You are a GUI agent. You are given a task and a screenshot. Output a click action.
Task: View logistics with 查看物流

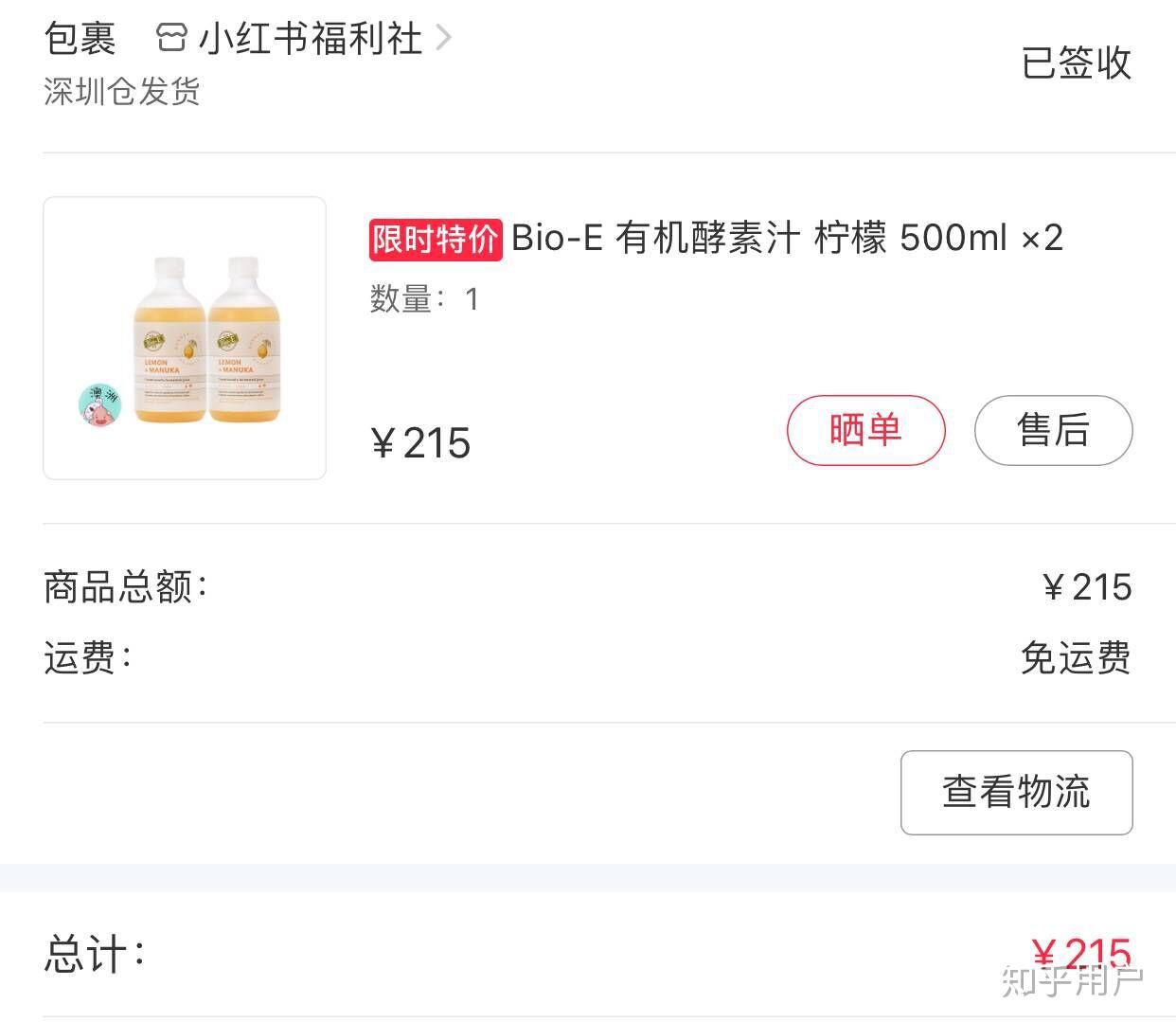click(x=1016, y=792)
